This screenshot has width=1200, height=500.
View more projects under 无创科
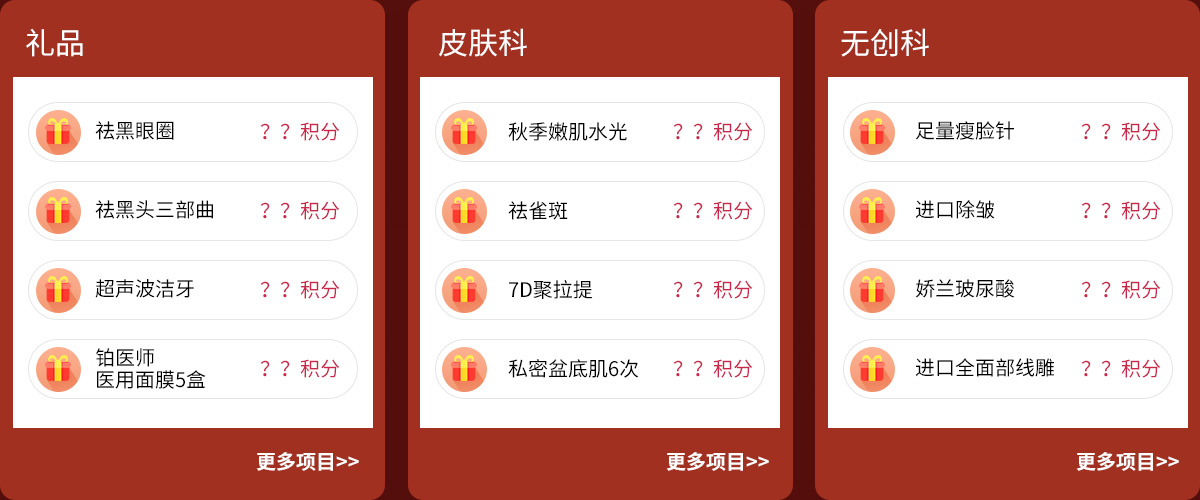point(1127,462)
